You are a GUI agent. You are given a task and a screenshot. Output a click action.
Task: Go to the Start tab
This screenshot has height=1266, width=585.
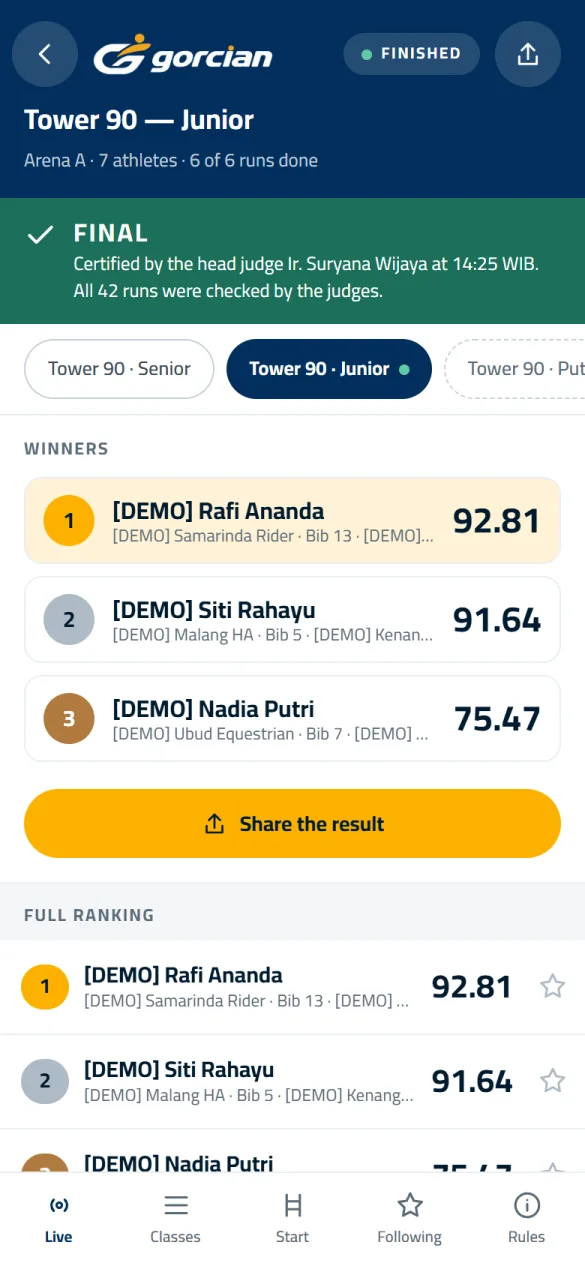pyautogui.click(x=293, y=1218)
